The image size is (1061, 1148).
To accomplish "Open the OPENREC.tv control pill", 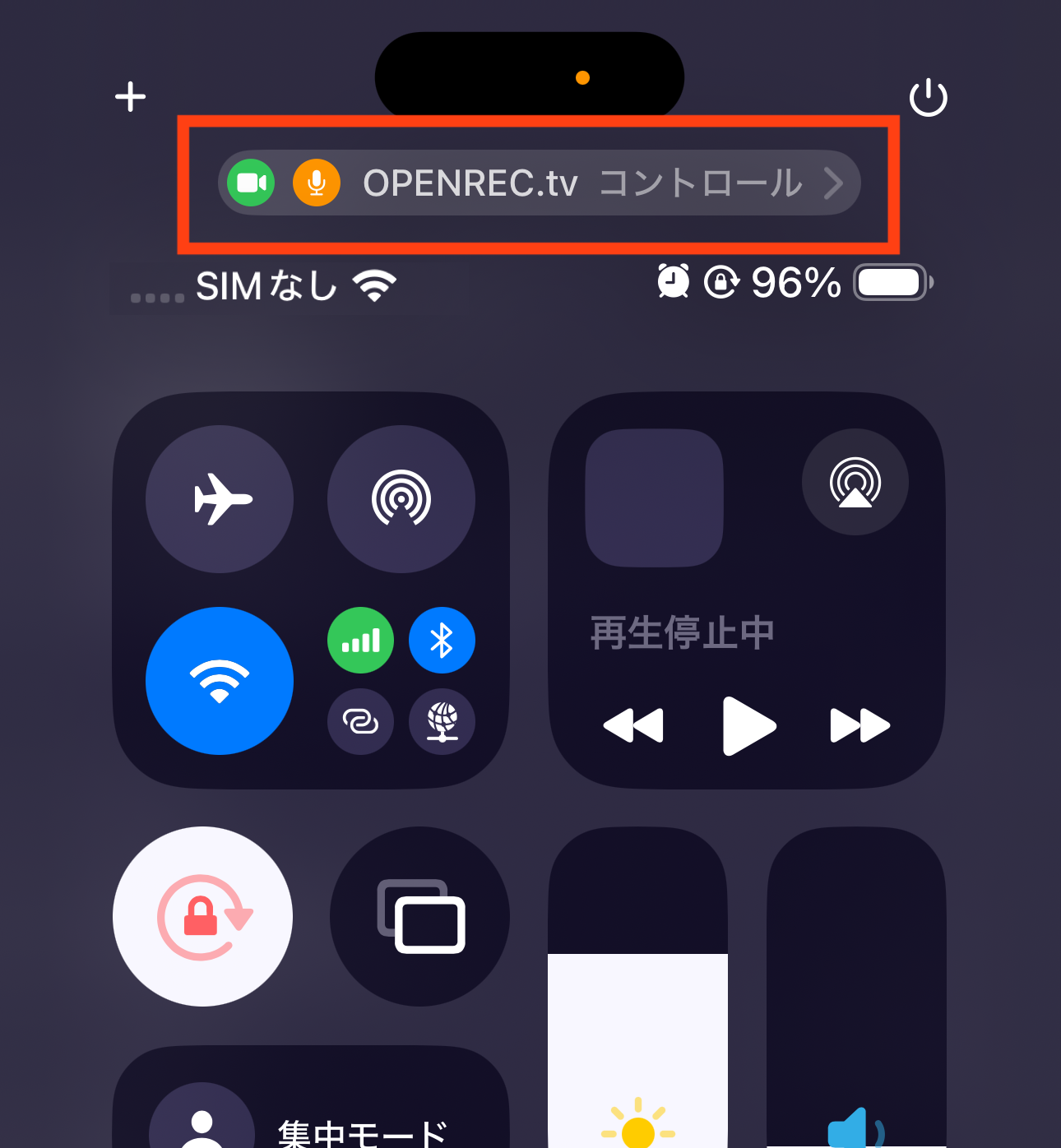I will pyautogui.click(x=539, y=183).
